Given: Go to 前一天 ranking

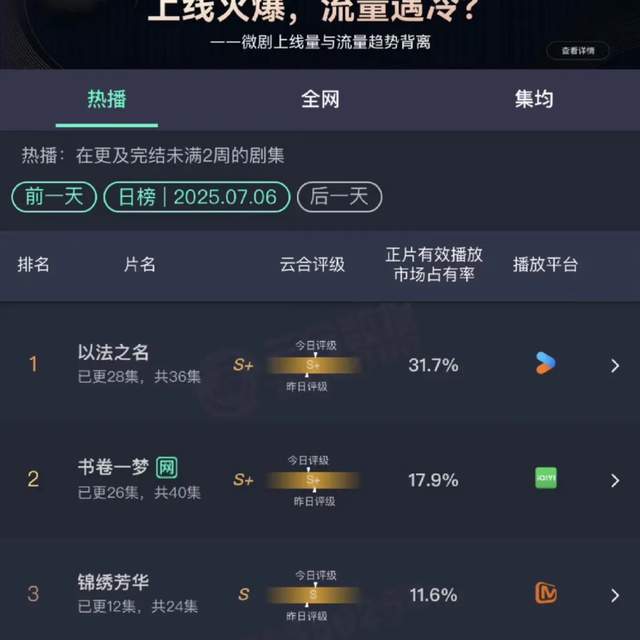Looking at the screenshot, I should pyautogui.click(x=54, y=197).
